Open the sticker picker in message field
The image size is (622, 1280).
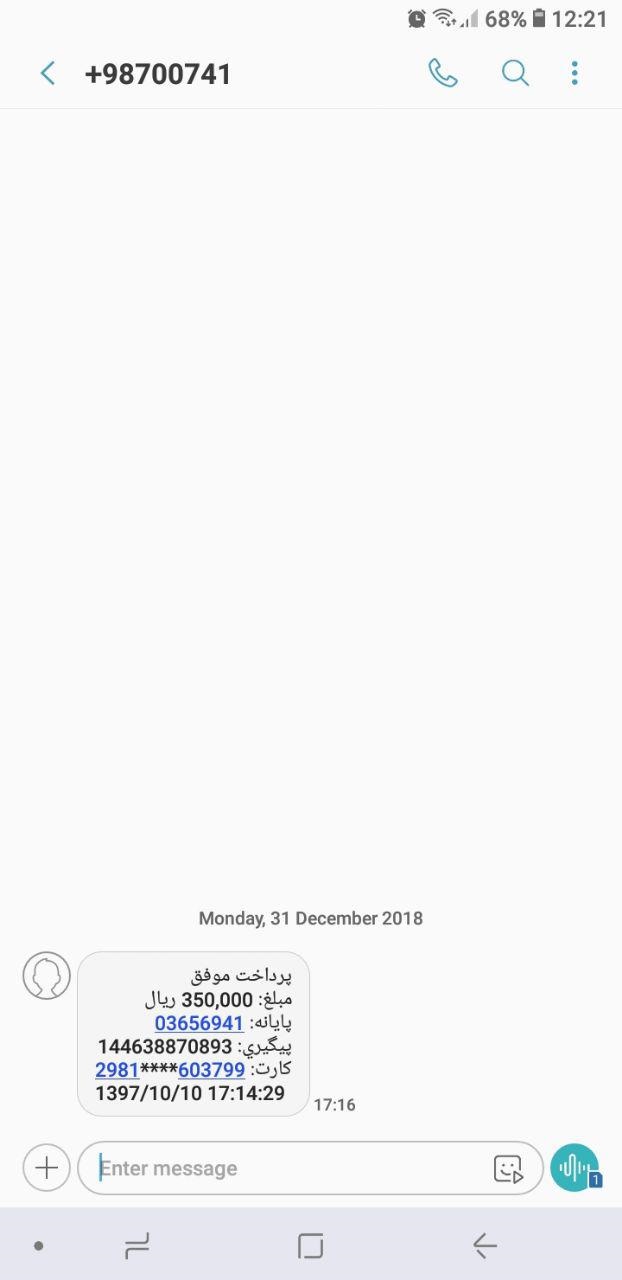[x=509, y=1168]
